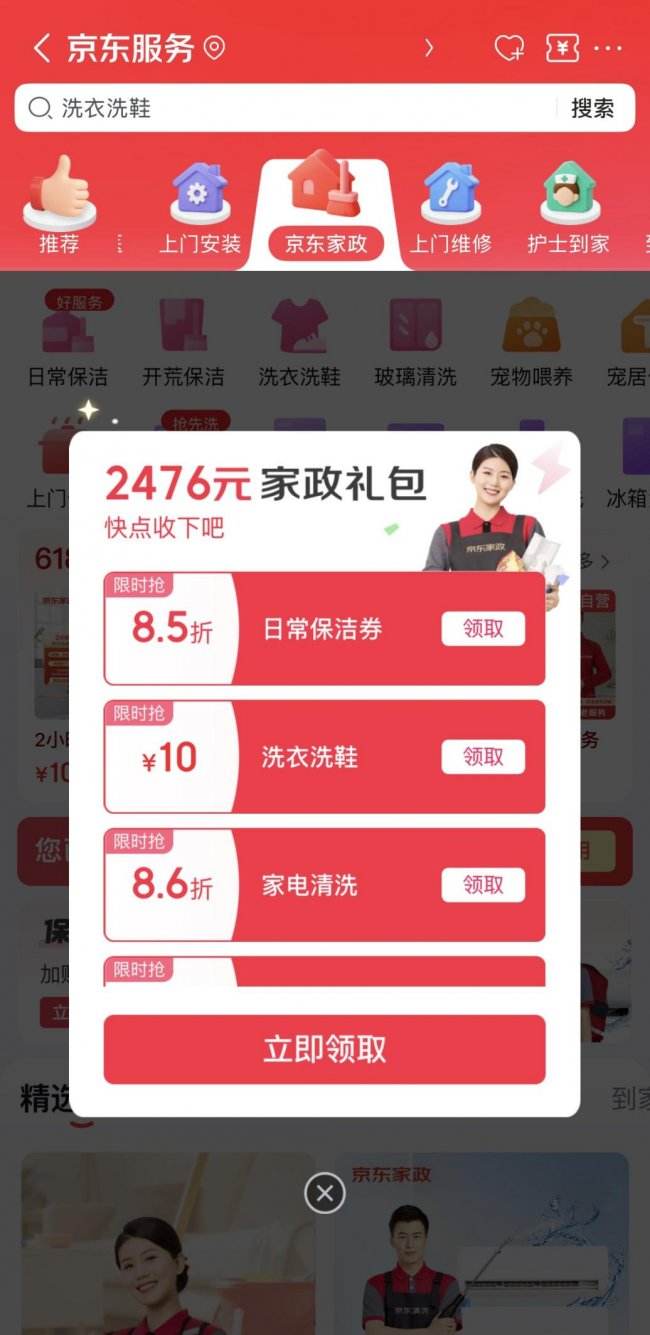
Task: Open the location pin next to 京东服务
Action: pyautogui.click(x=214, y=48)
